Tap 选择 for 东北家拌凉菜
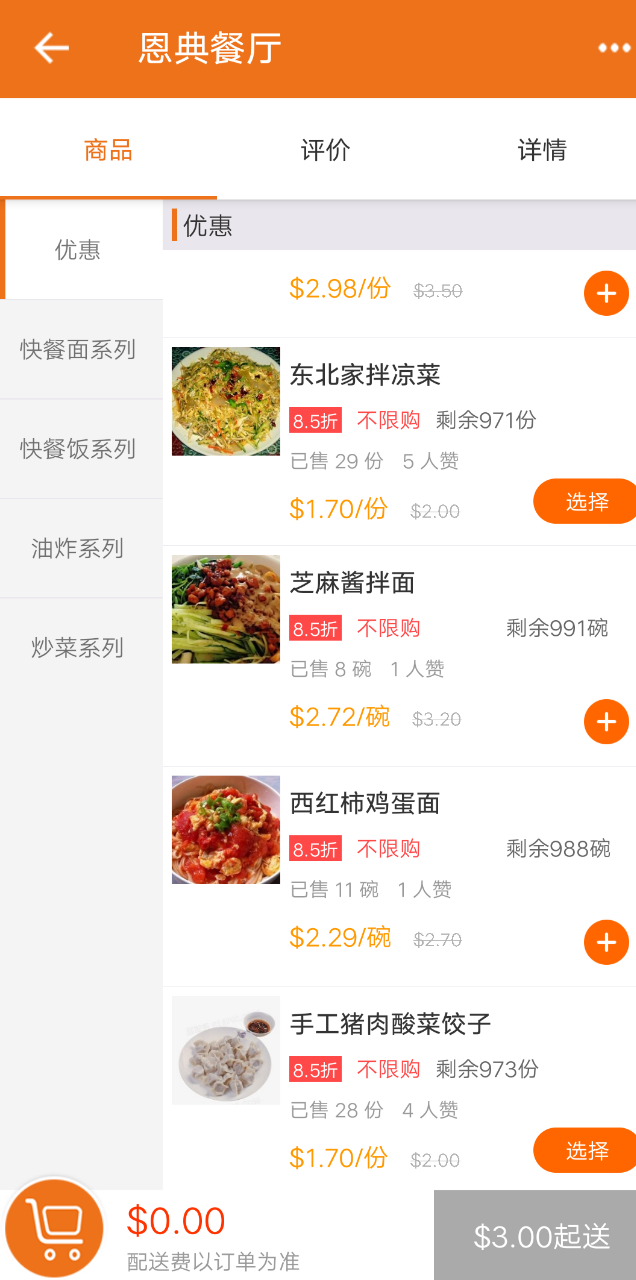 click(586, 502)
